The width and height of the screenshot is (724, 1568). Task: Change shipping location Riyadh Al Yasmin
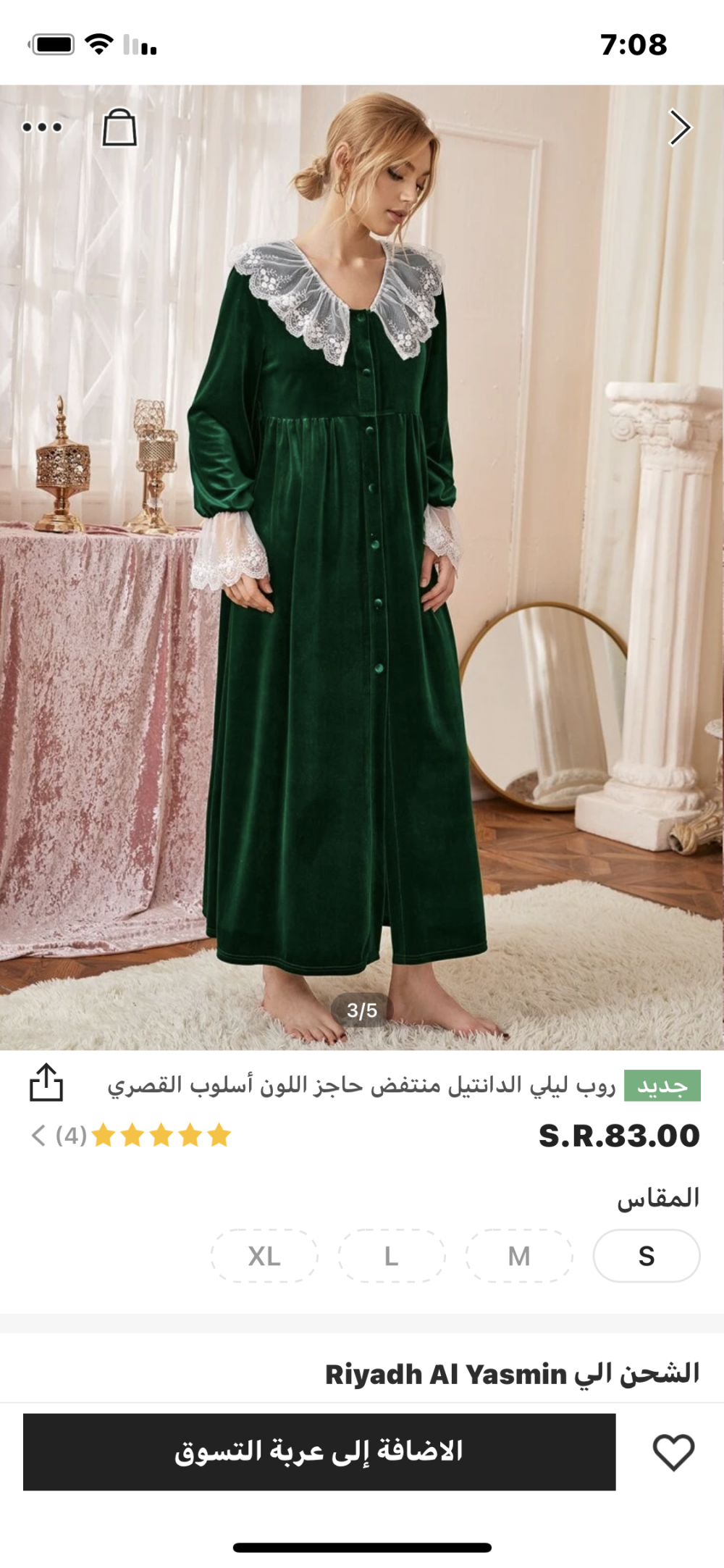tap(511, 1374)
